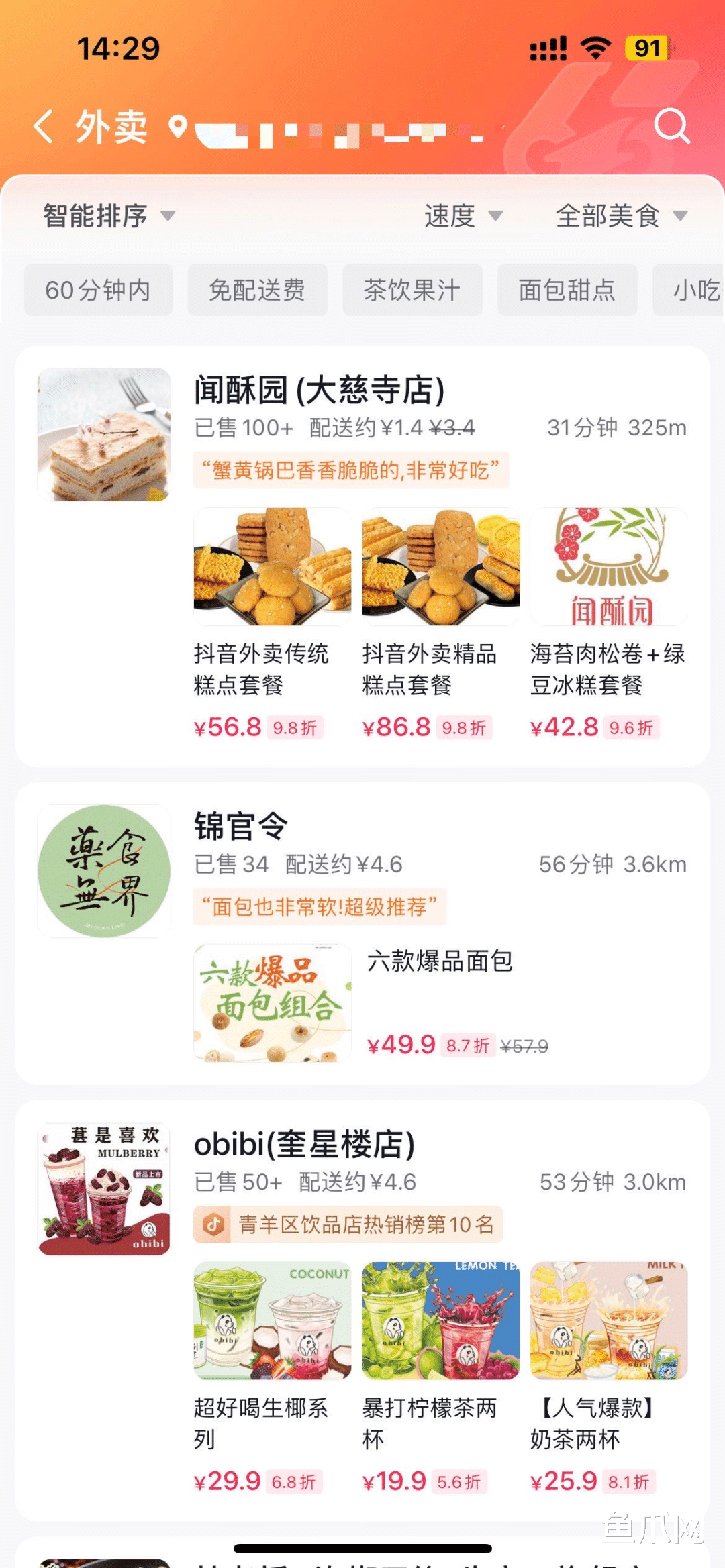The height and width of the screenshot is (1568, 725).
Task: Open the 闻酥园 (大慈寺店) store
Action: click(x=320, y=390)
